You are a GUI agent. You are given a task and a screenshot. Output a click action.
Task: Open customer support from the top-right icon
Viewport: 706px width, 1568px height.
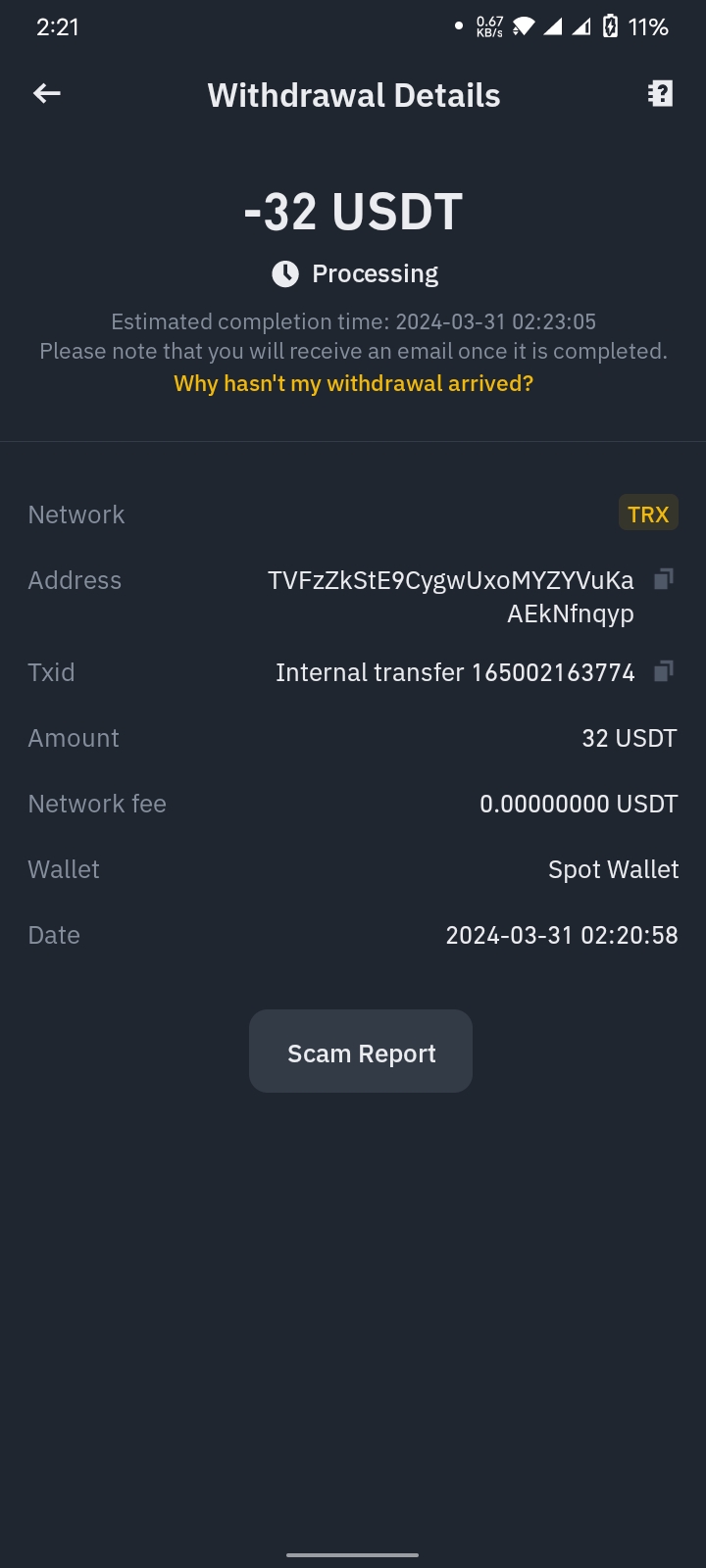coord(660,93)
